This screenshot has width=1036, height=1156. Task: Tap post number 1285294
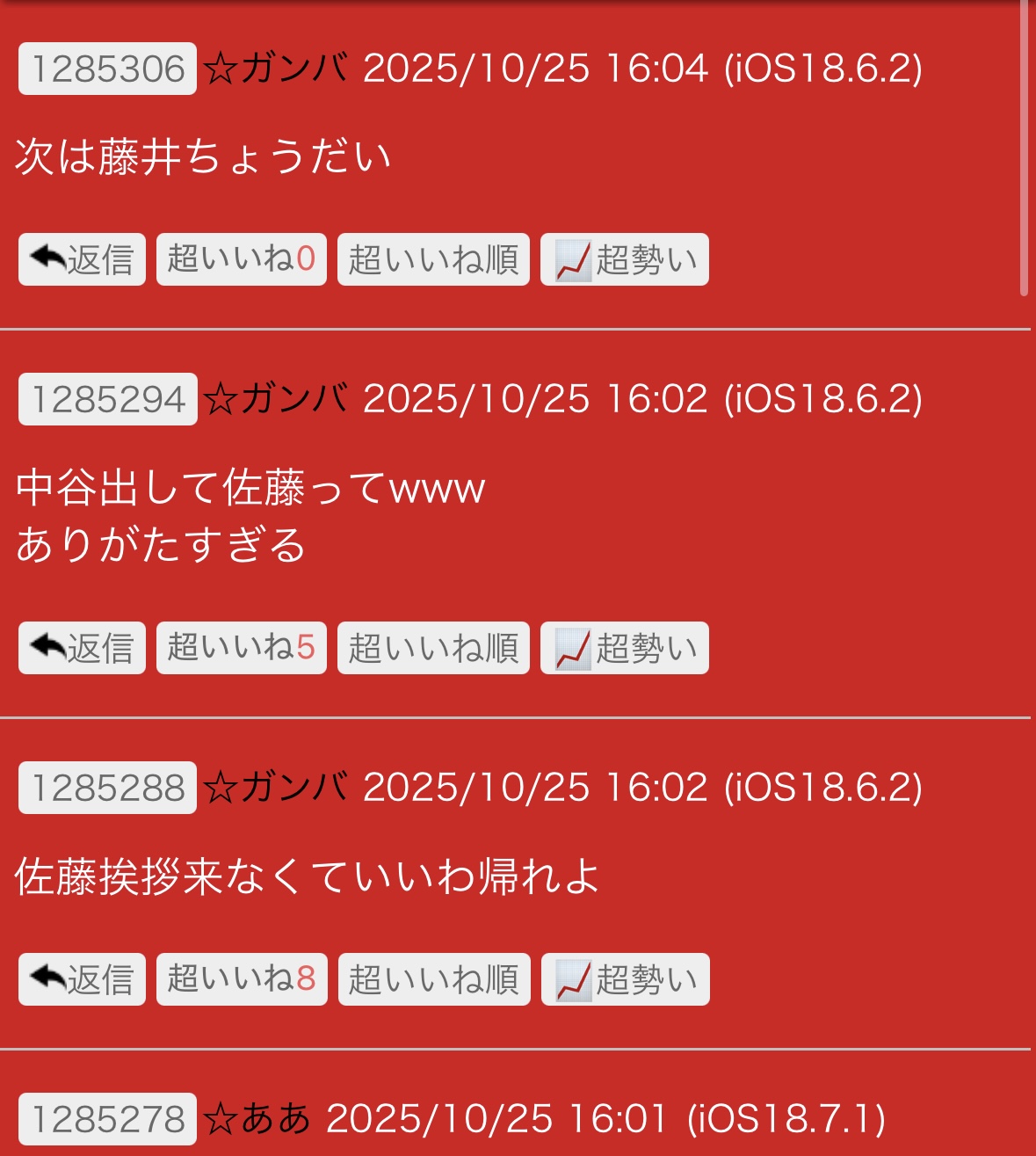(x=108, y=399)
